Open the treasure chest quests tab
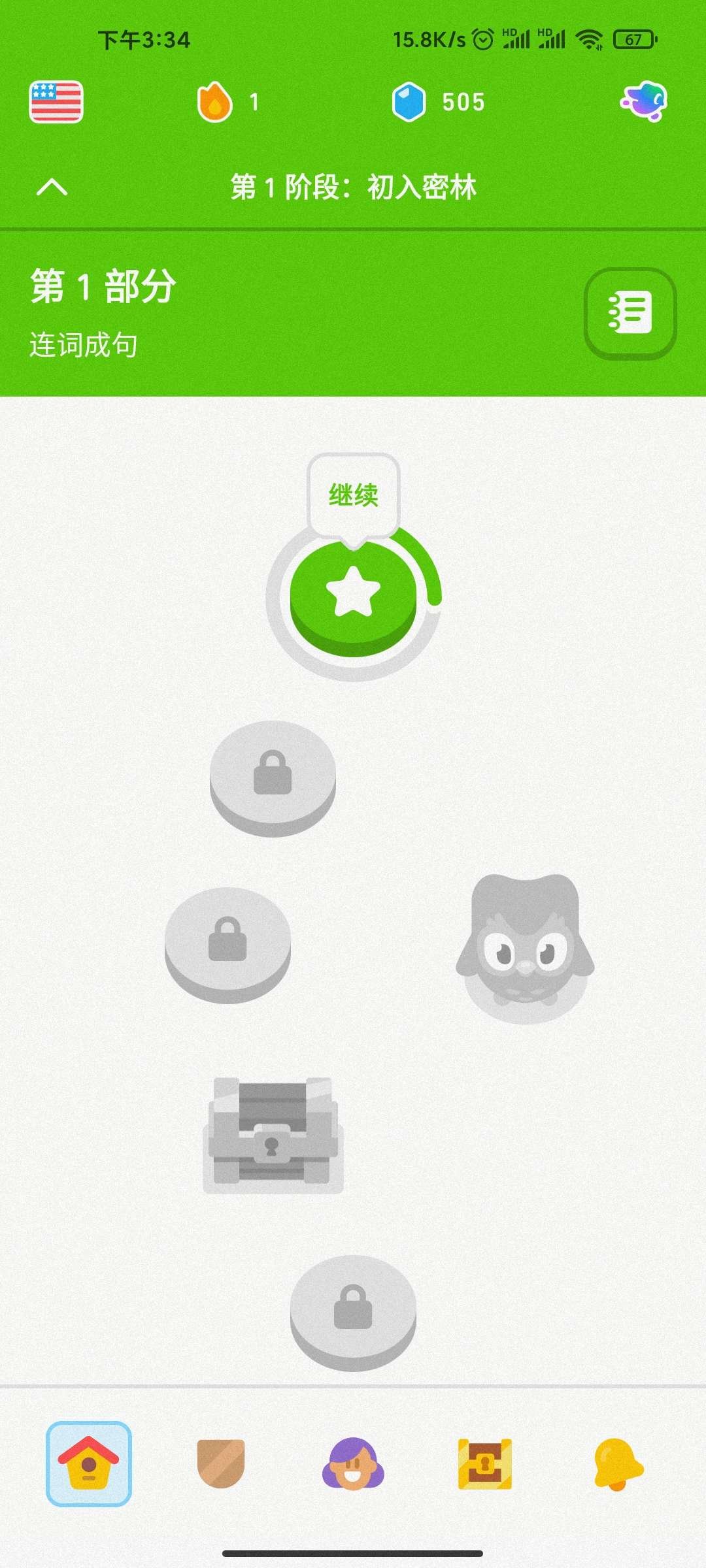The width and height of the screenshot is (706, 1568). (484, 1463)
